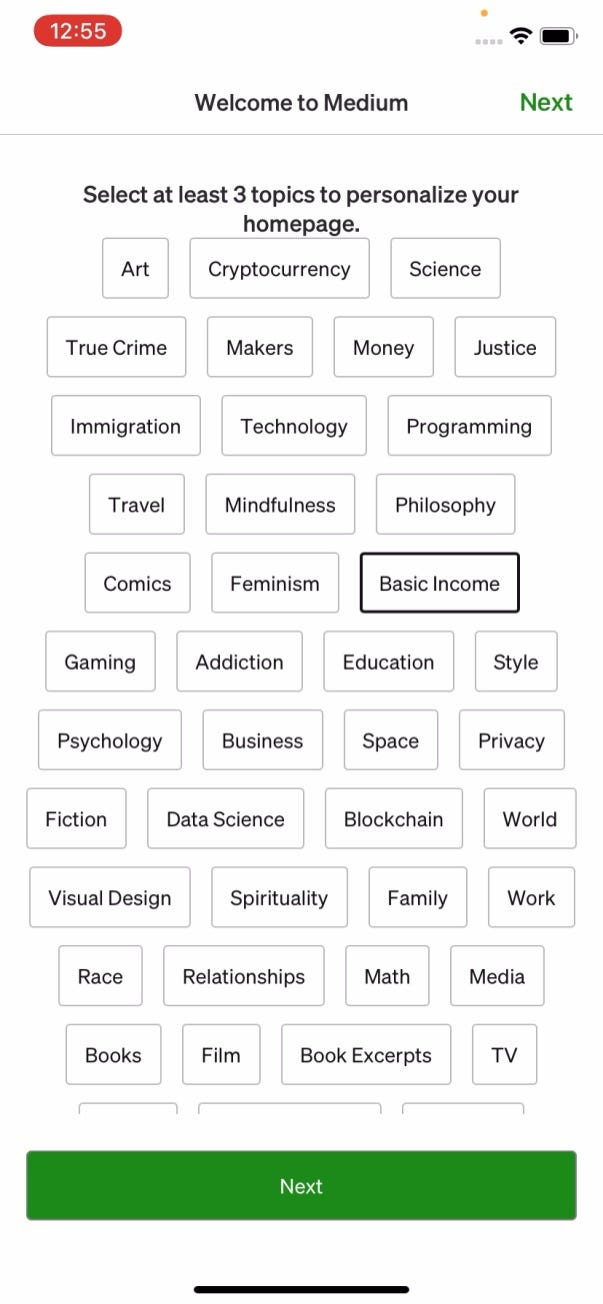Pick the Relationships topic
The image size is (603, 1304).
coord(243,976)
